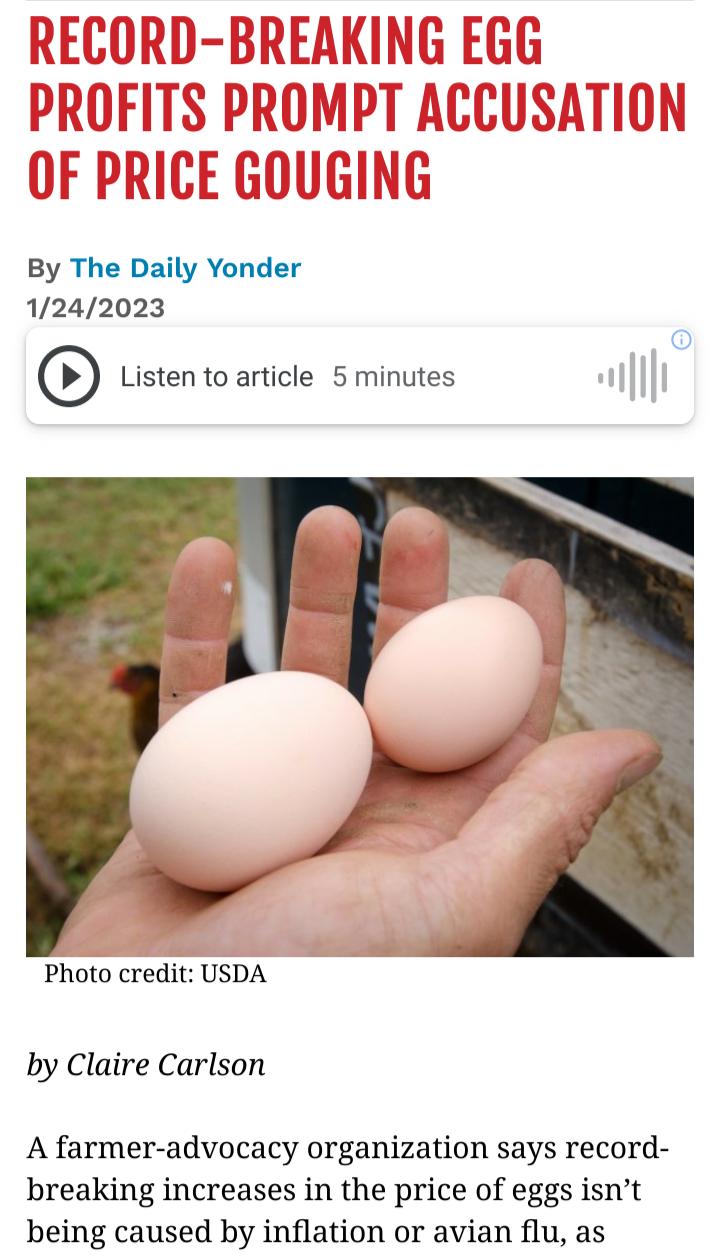Select the byline 'by Claire Carlson'
This screenshot has width=720, height=1256.
pos(146,1064)
